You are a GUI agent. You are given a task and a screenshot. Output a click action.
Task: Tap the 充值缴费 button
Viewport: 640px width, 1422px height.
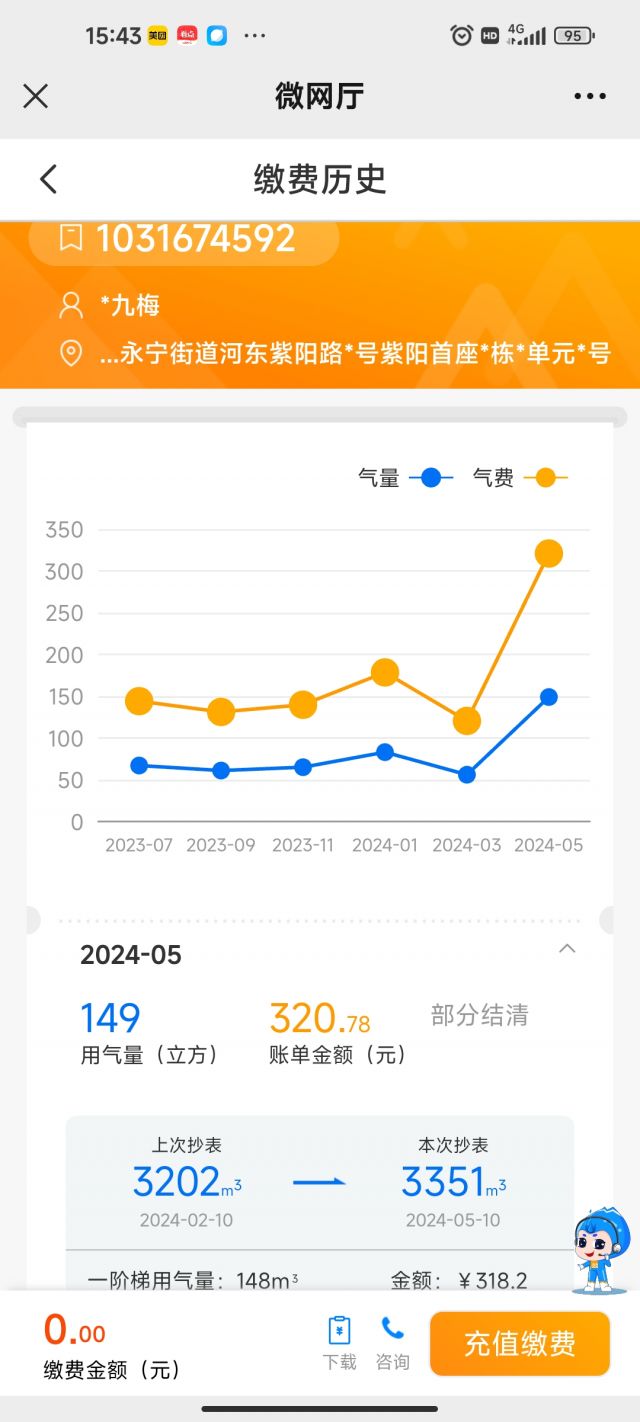pos(519,1344)
